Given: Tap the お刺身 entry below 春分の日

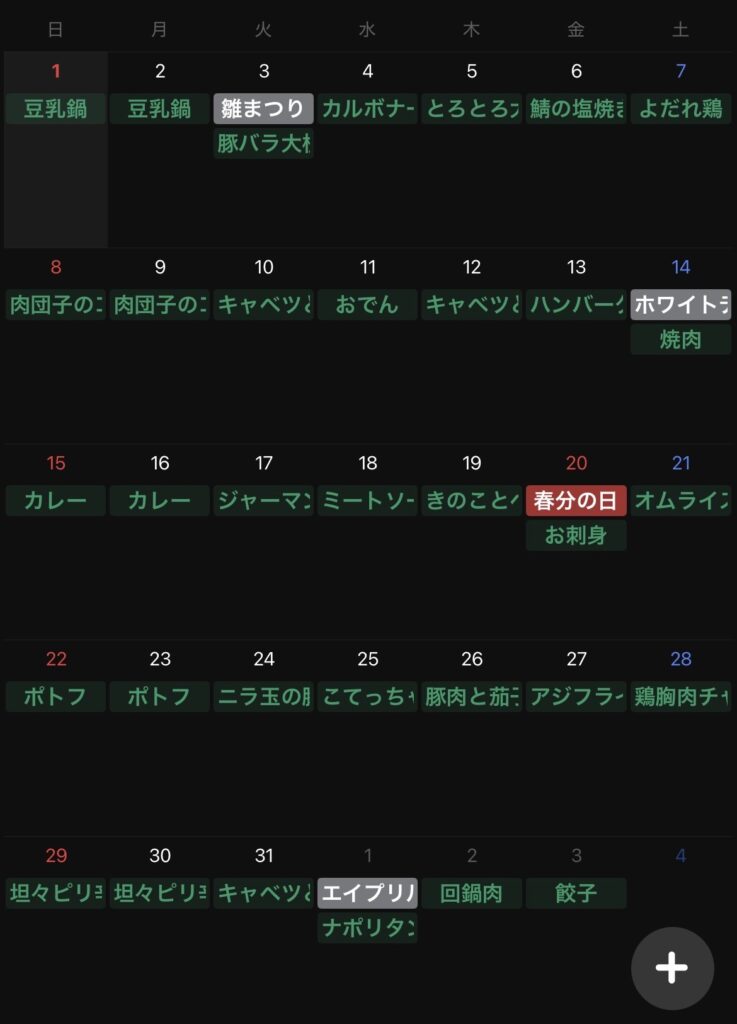Looking at the screenshot, I should point(576,535).
